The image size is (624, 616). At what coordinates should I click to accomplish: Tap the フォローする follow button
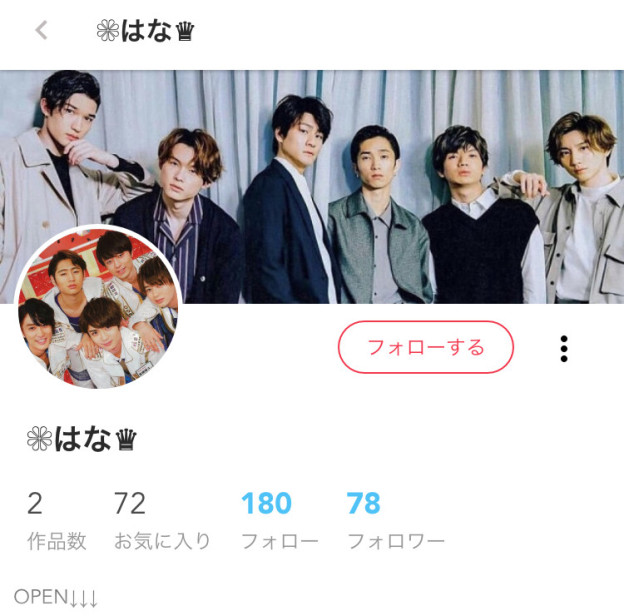[425, 347]
